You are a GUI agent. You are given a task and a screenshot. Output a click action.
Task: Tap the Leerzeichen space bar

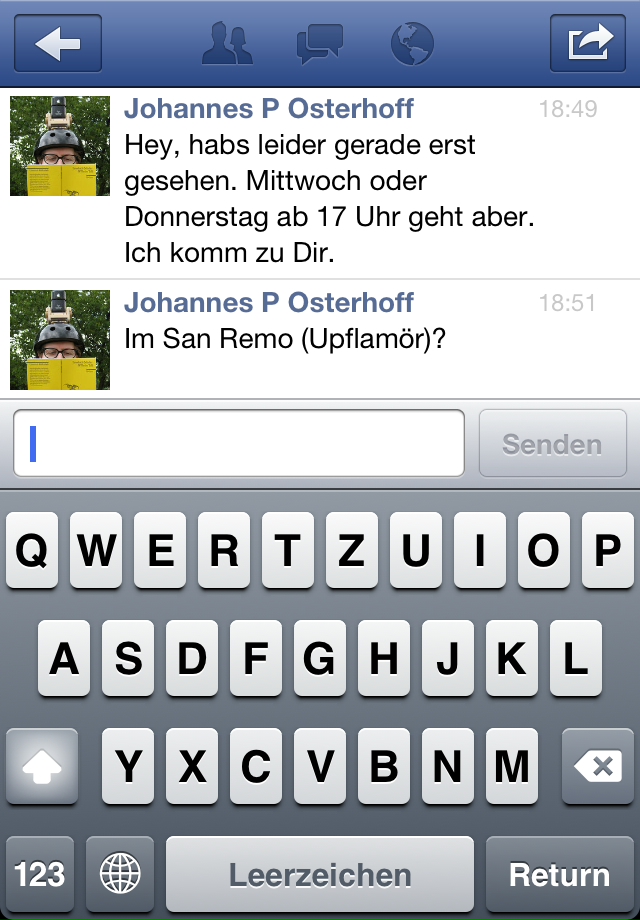(x=319, y=874)
